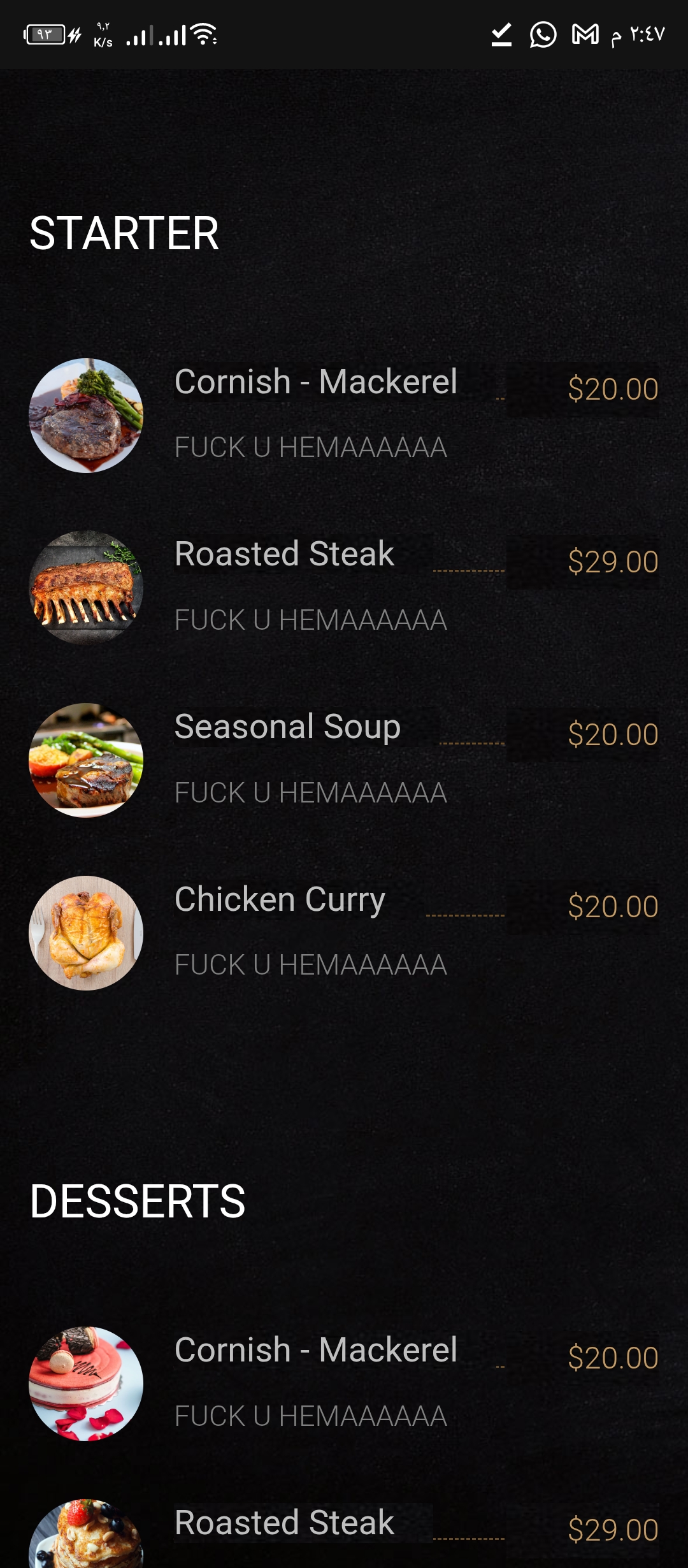
Task: View the Seasonal Soup menu item
Action: (287, 727)
